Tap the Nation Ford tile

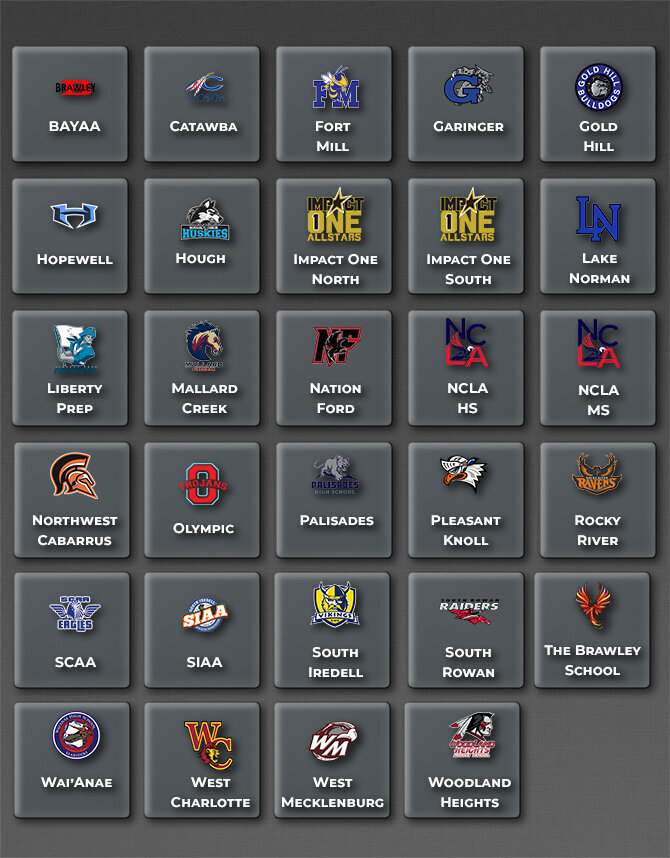[334, 368]
